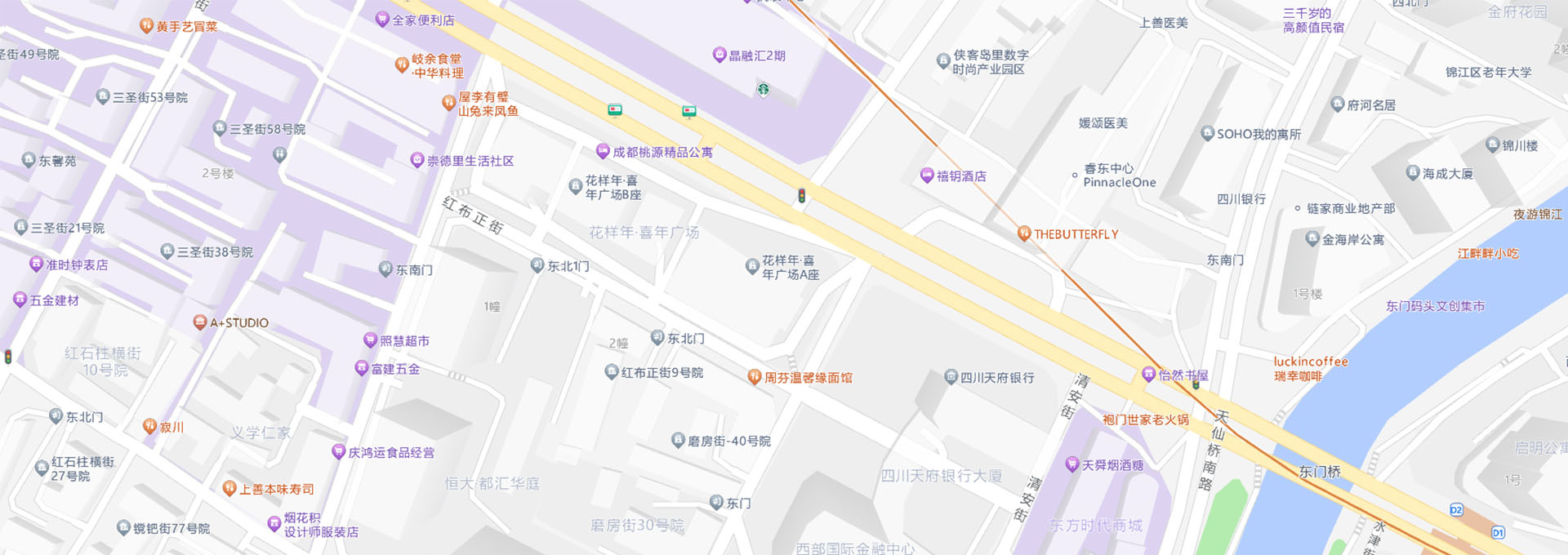Open the 怡然书屋 marker

pos(1148,375)
